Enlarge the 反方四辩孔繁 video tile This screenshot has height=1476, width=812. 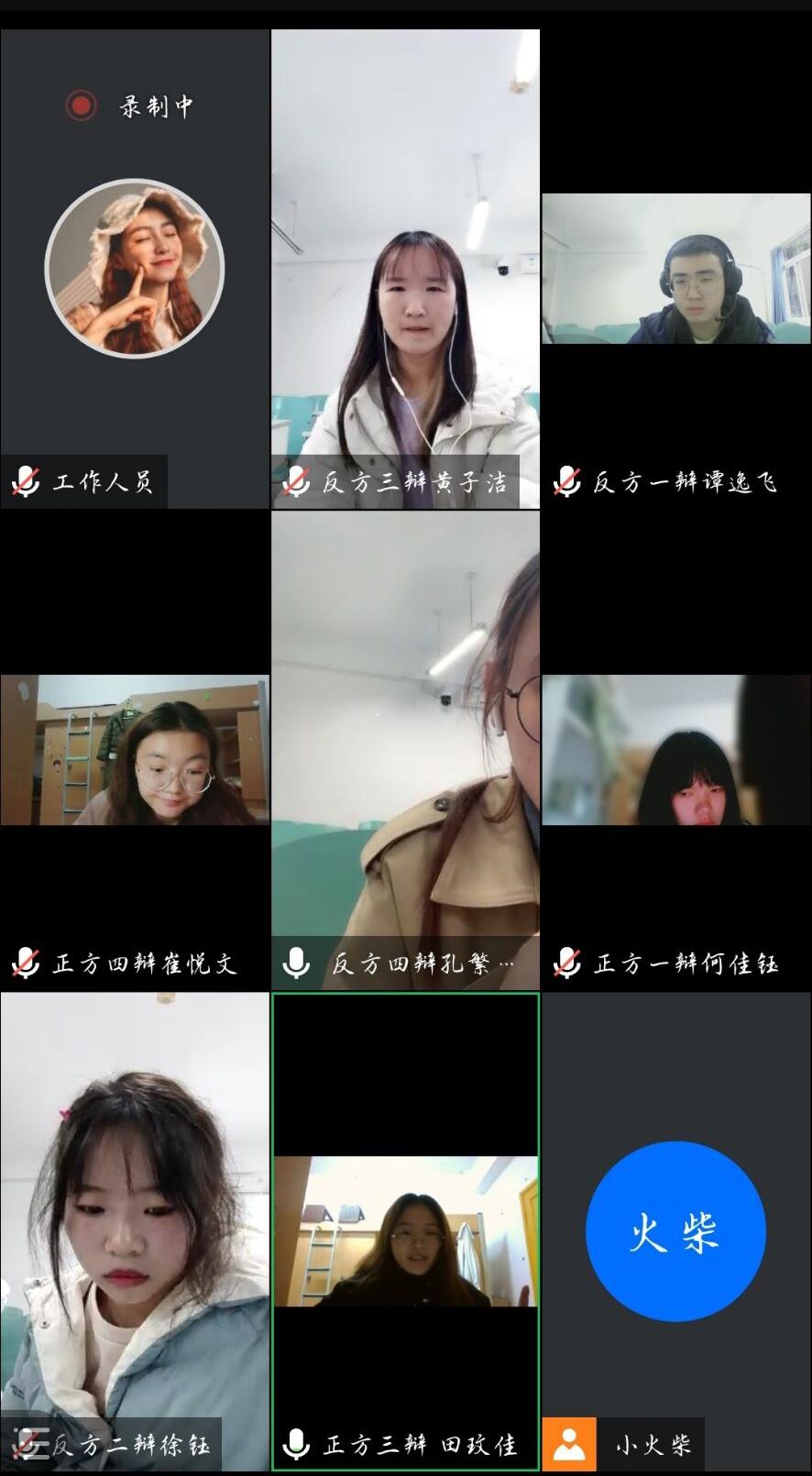click(405, 750)
